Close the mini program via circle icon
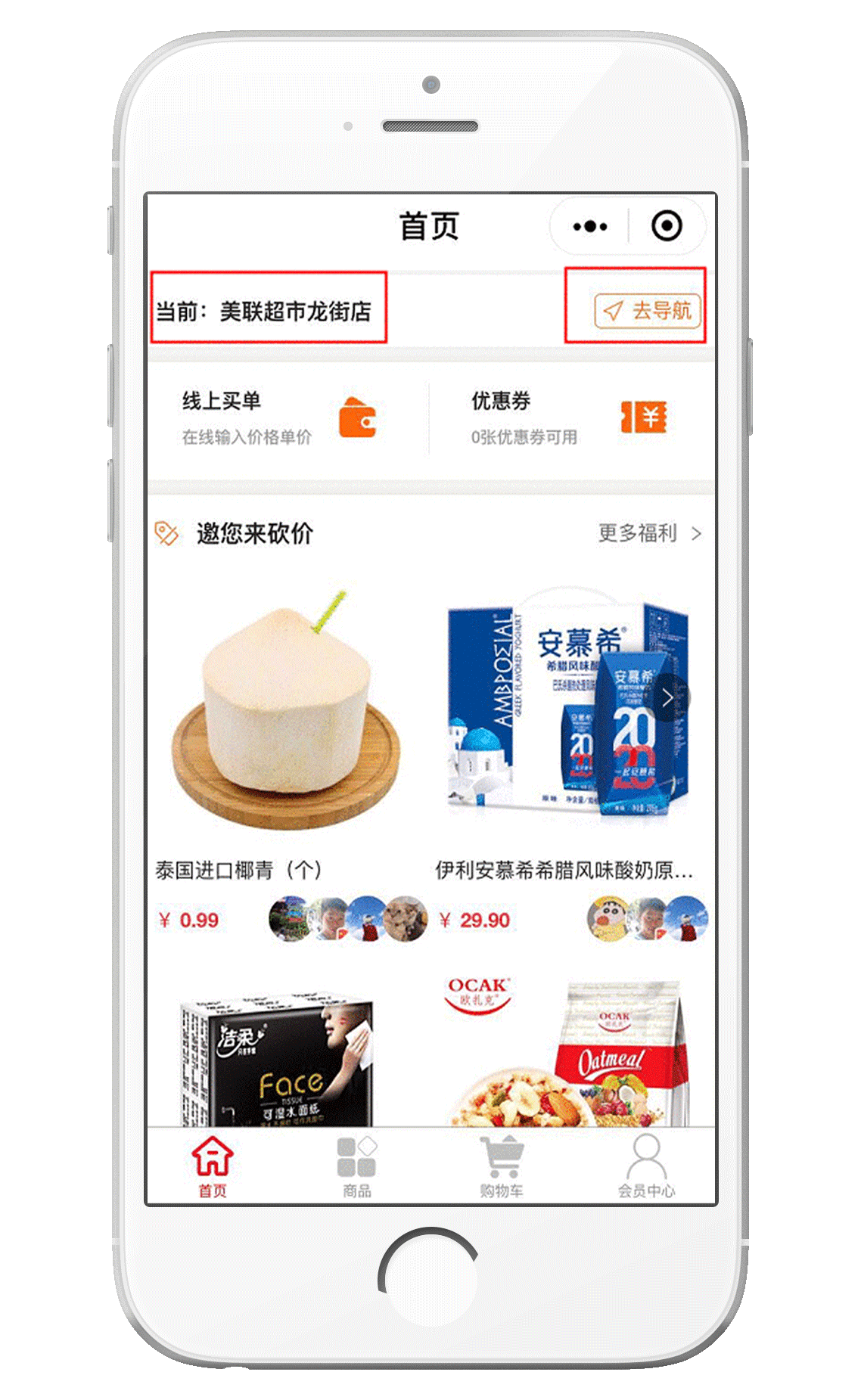861x1400 pixels. [x=667, y=226]
